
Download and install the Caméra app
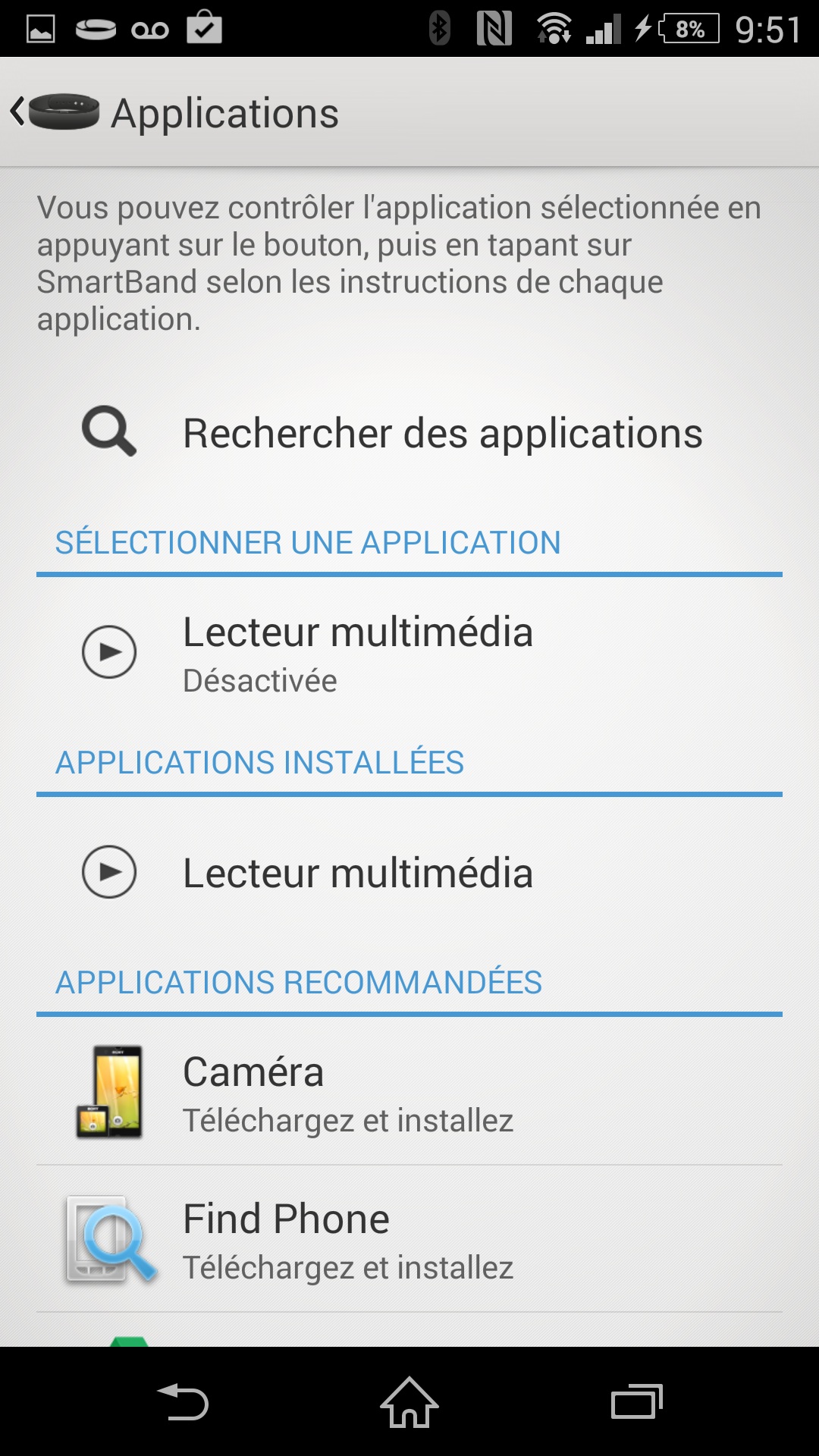[x=409, y=1092]
